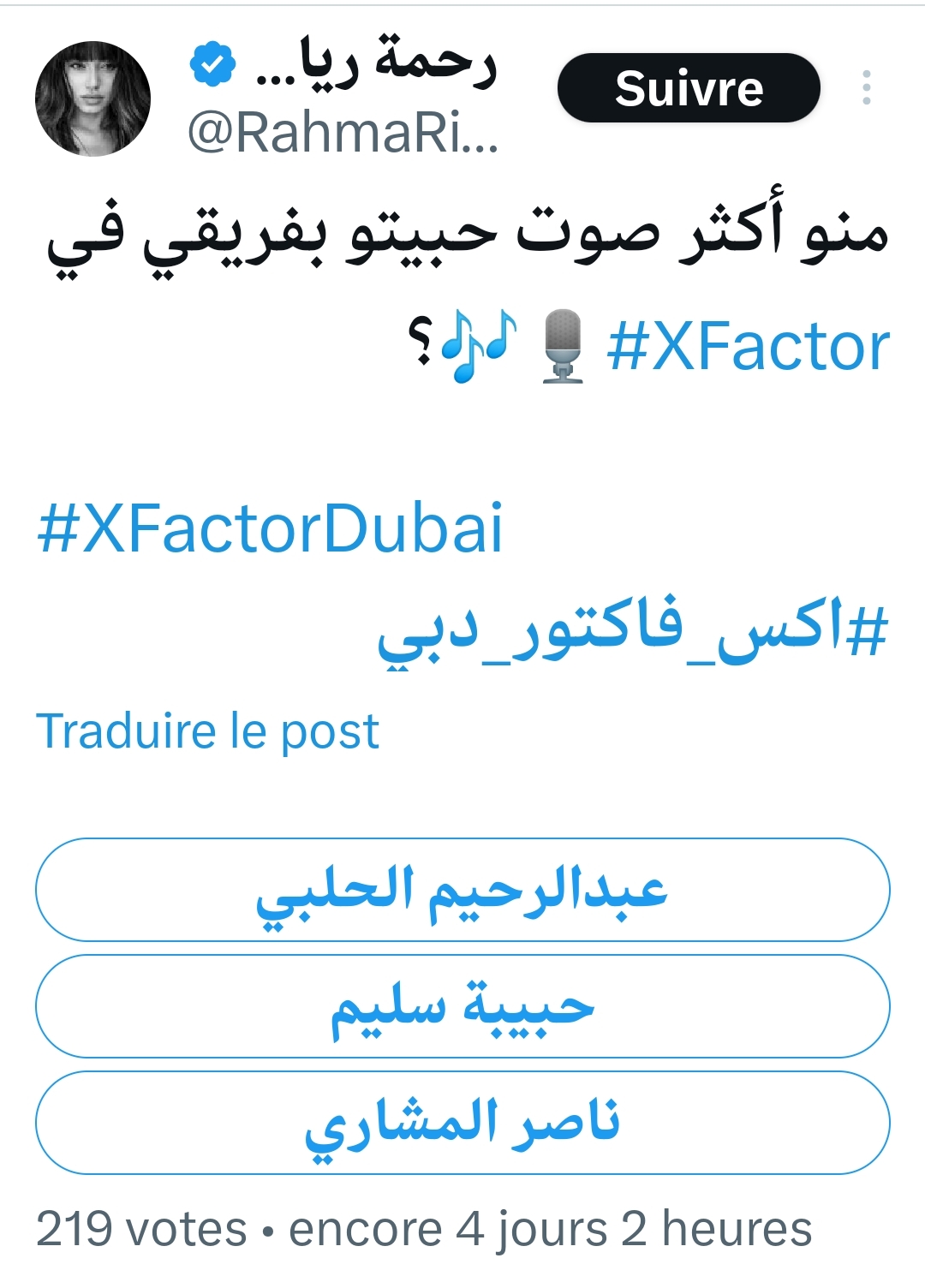Image resolution: width=925 pixels, height=1288 pixels.
Task: Open the poster's profile picture
Action: 92,98
